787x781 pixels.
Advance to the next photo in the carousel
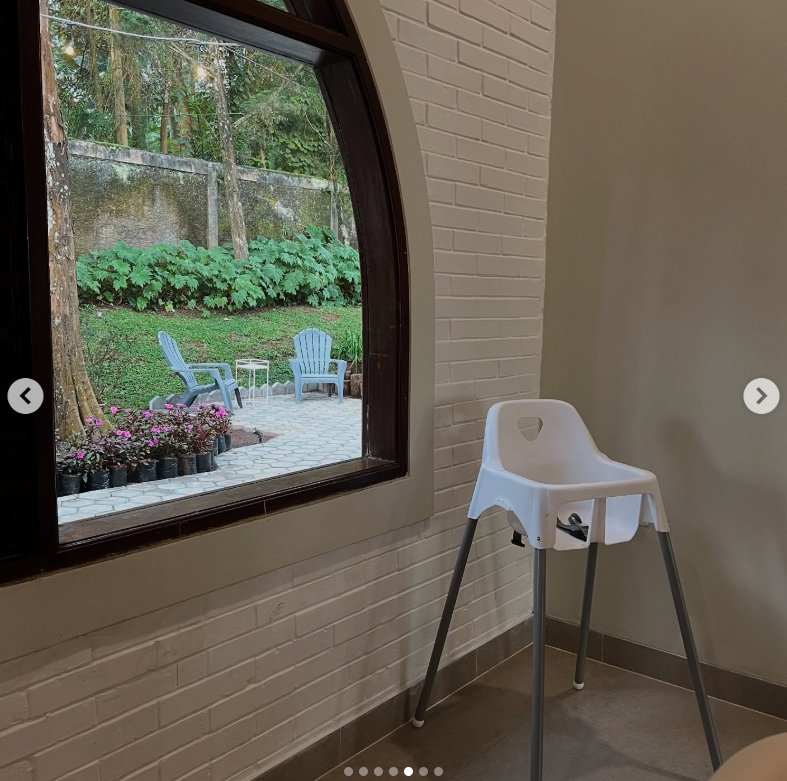click(761, 396)
